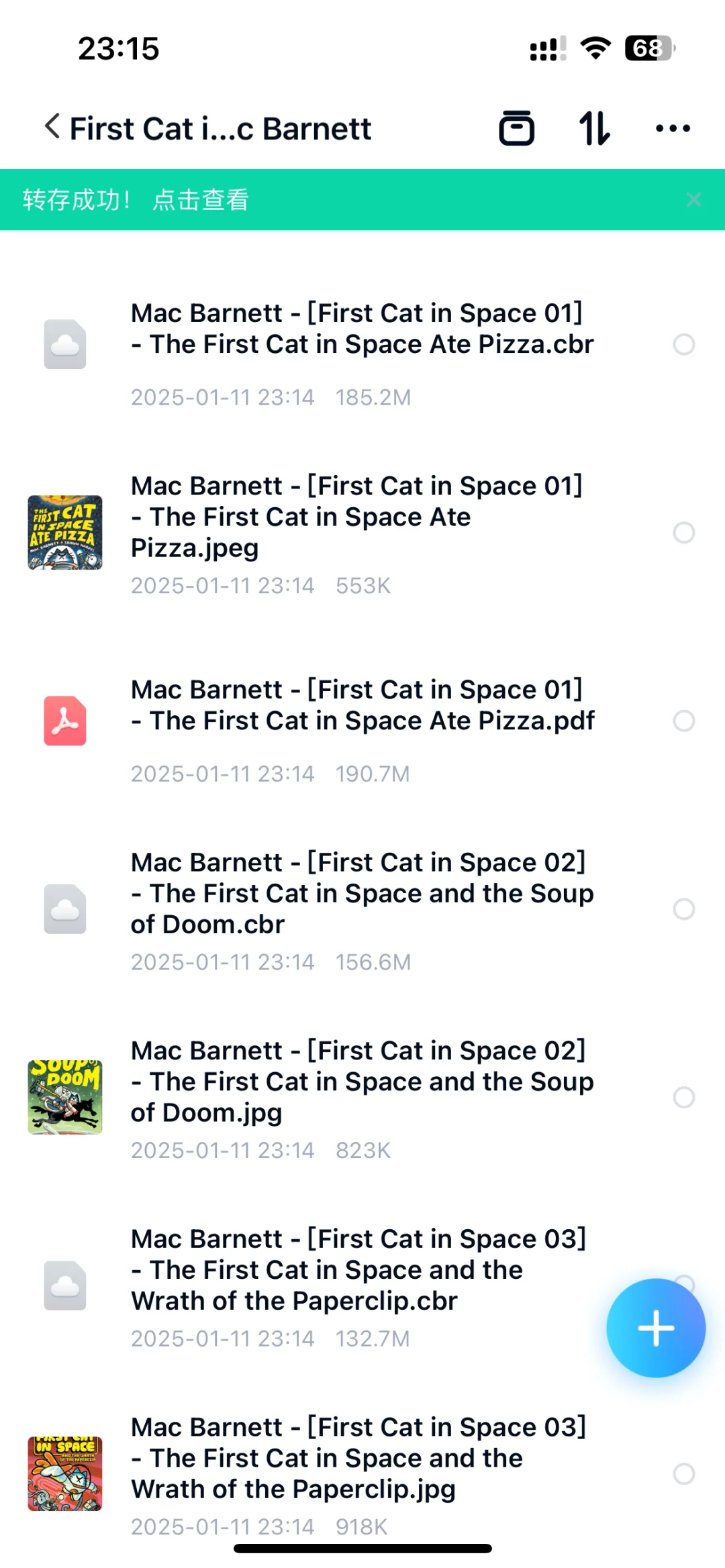The height and width of the screenshot is (1568, 725).
Task: Check the circle next to Soup of Doom.jpg
Action: coord(684,1097)
